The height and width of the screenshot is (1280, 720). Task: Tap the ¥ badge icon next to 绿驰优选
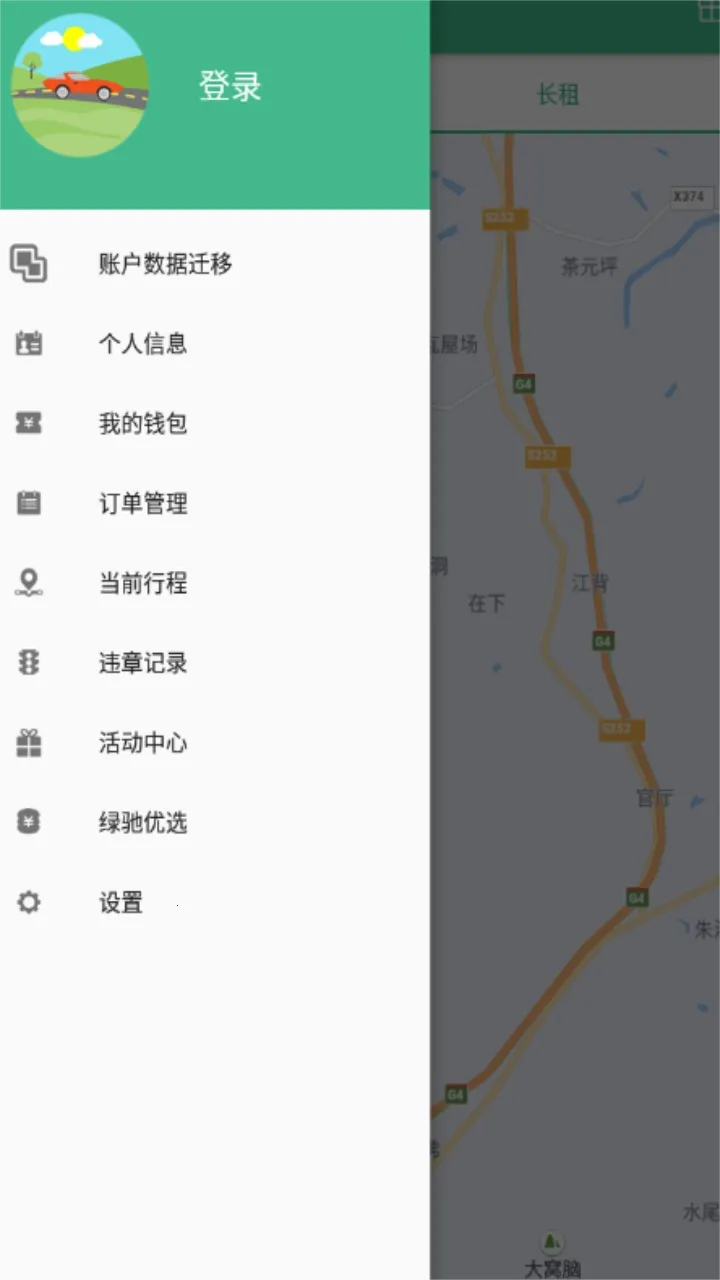coord(28,823)
